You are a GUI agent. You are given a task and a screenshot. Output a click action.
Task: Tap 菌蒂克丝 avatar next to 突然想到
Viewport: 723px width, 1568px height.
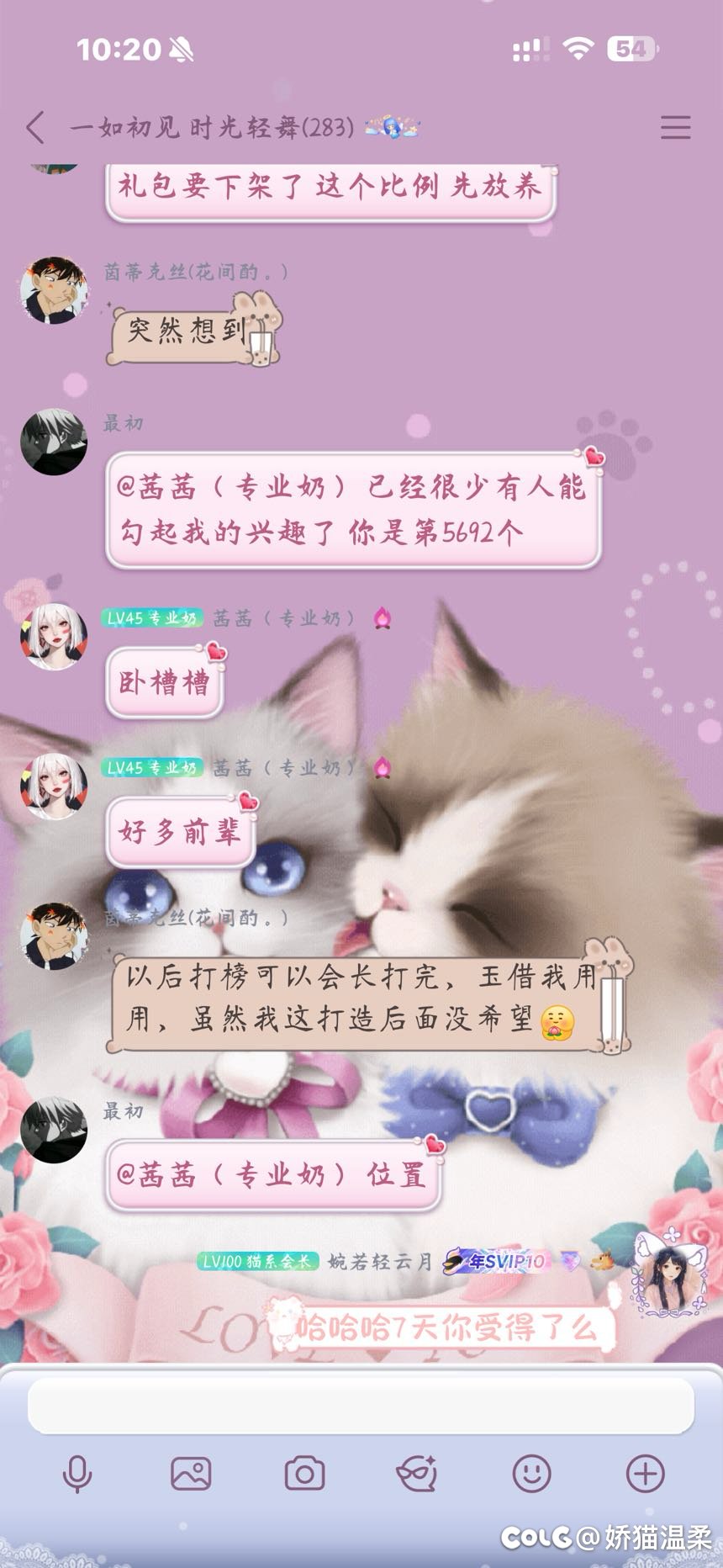click(54, 290)
